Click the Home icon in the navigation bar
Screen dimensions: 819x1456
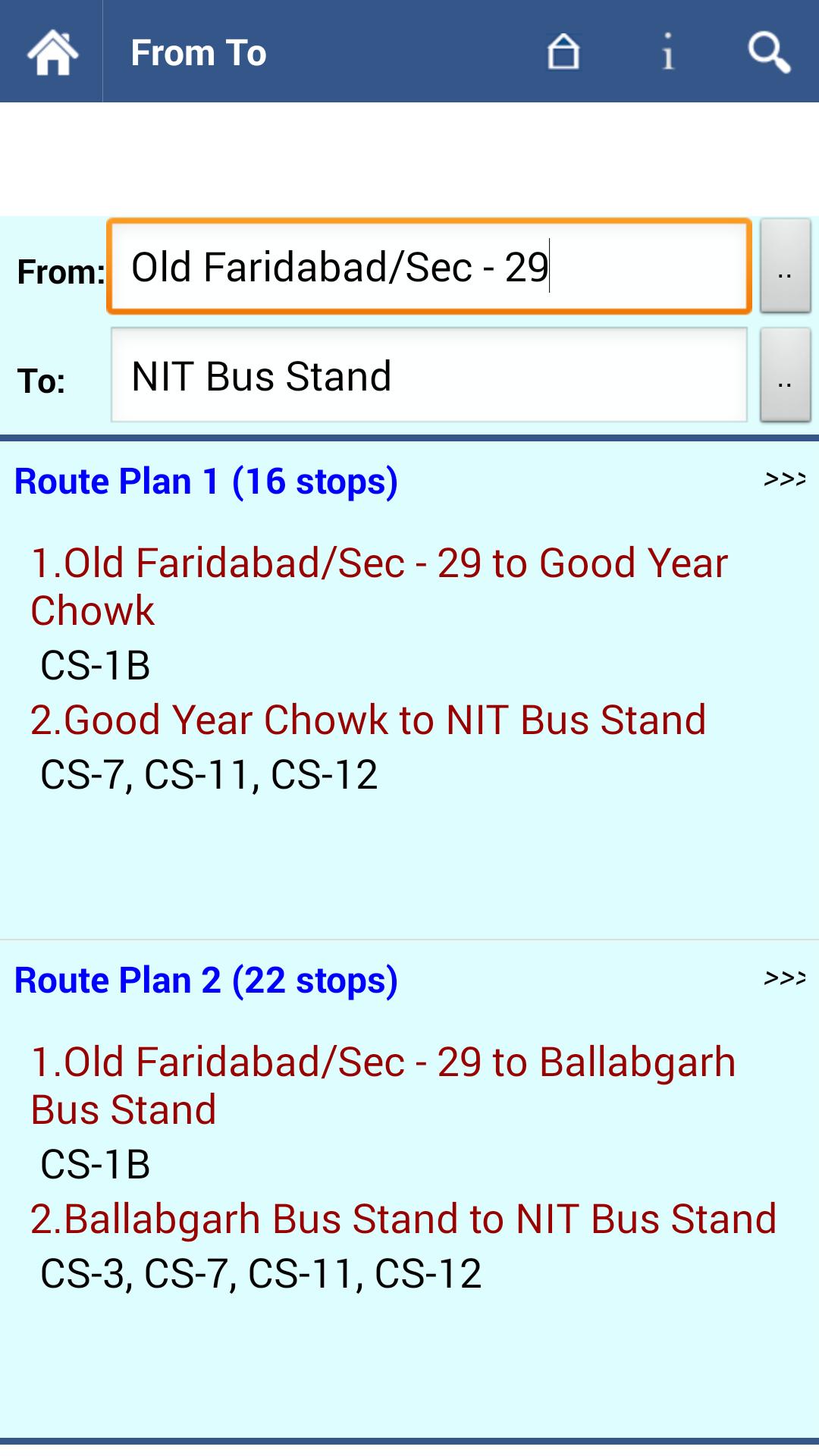pos(50,52)
